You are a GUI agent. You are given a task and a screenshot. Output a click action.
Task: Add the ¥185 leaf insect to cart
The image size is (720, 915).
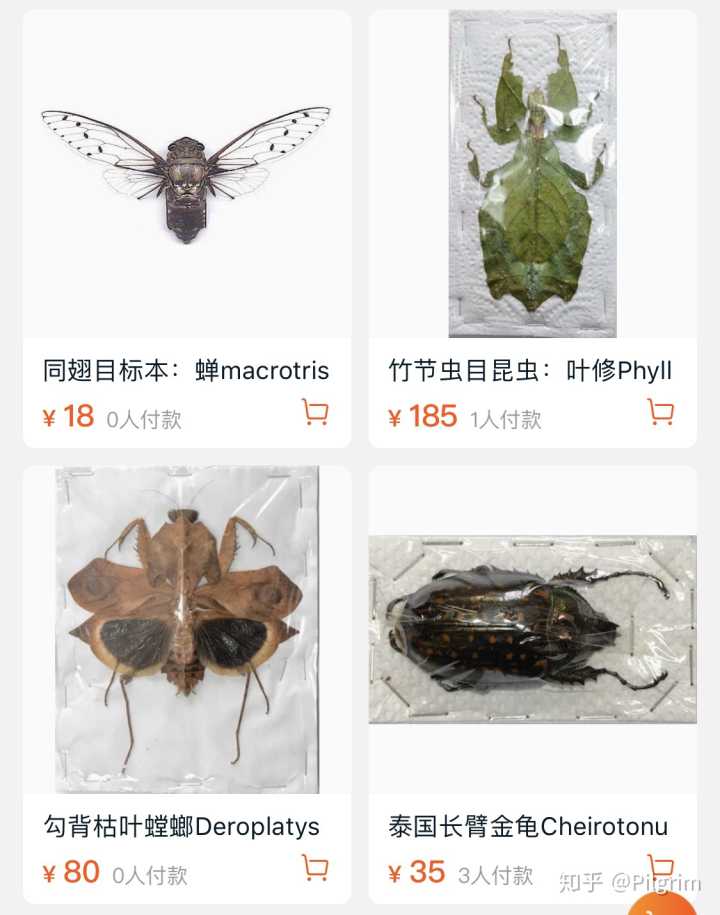pos(660,412)
